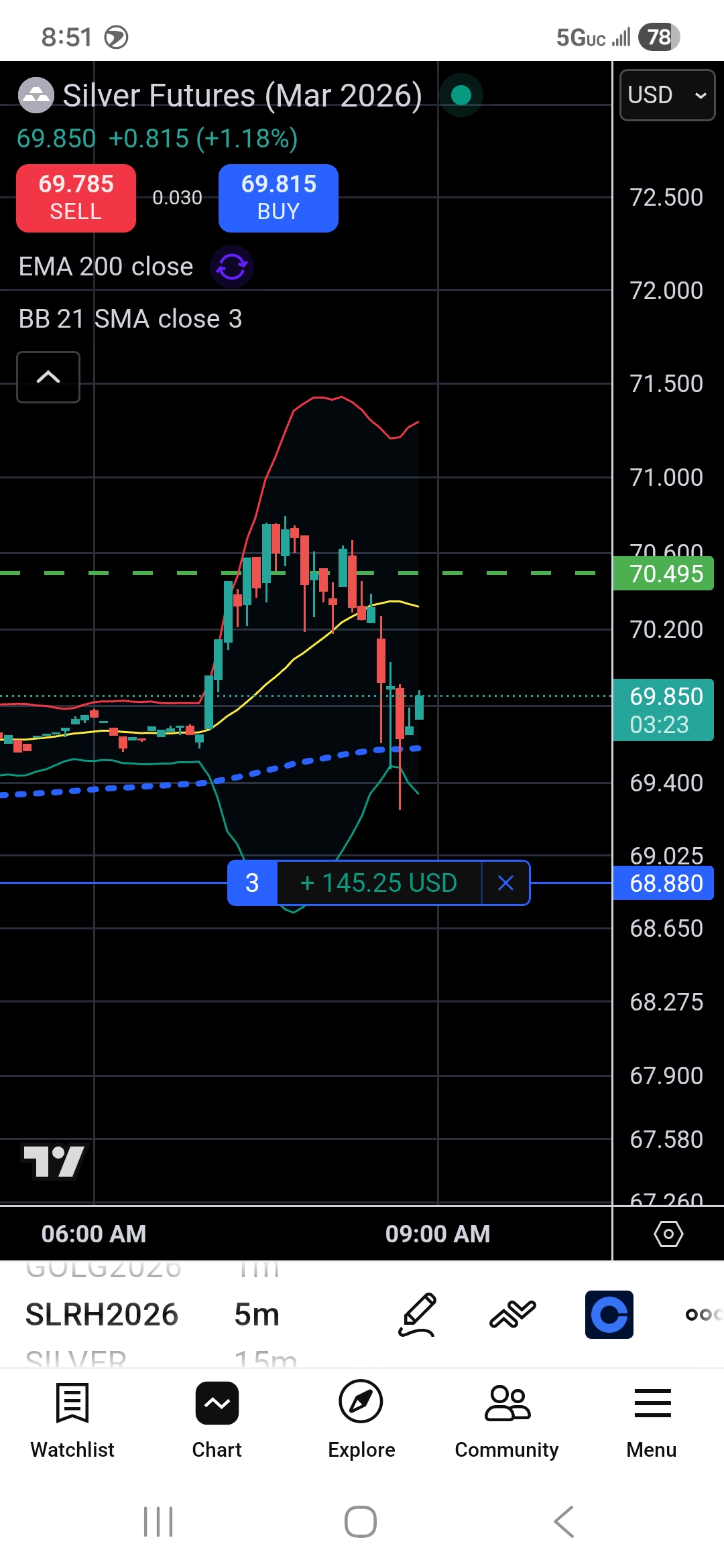The image size is (724, 1568).
Task: Open chart scale settings hexagon icon
Action: click(668, 1234)
